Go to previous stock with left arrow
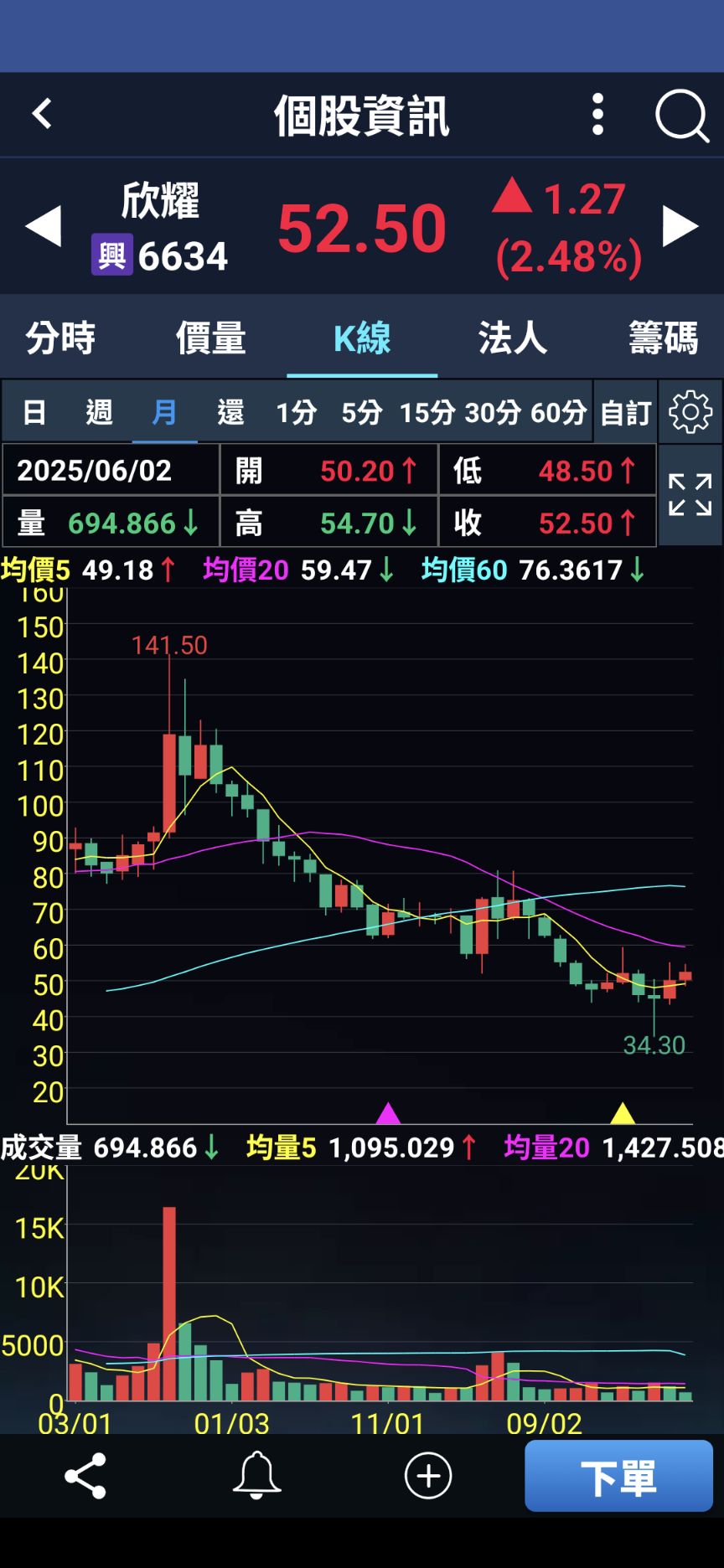 pyautogui.click(x=44, y=227)
